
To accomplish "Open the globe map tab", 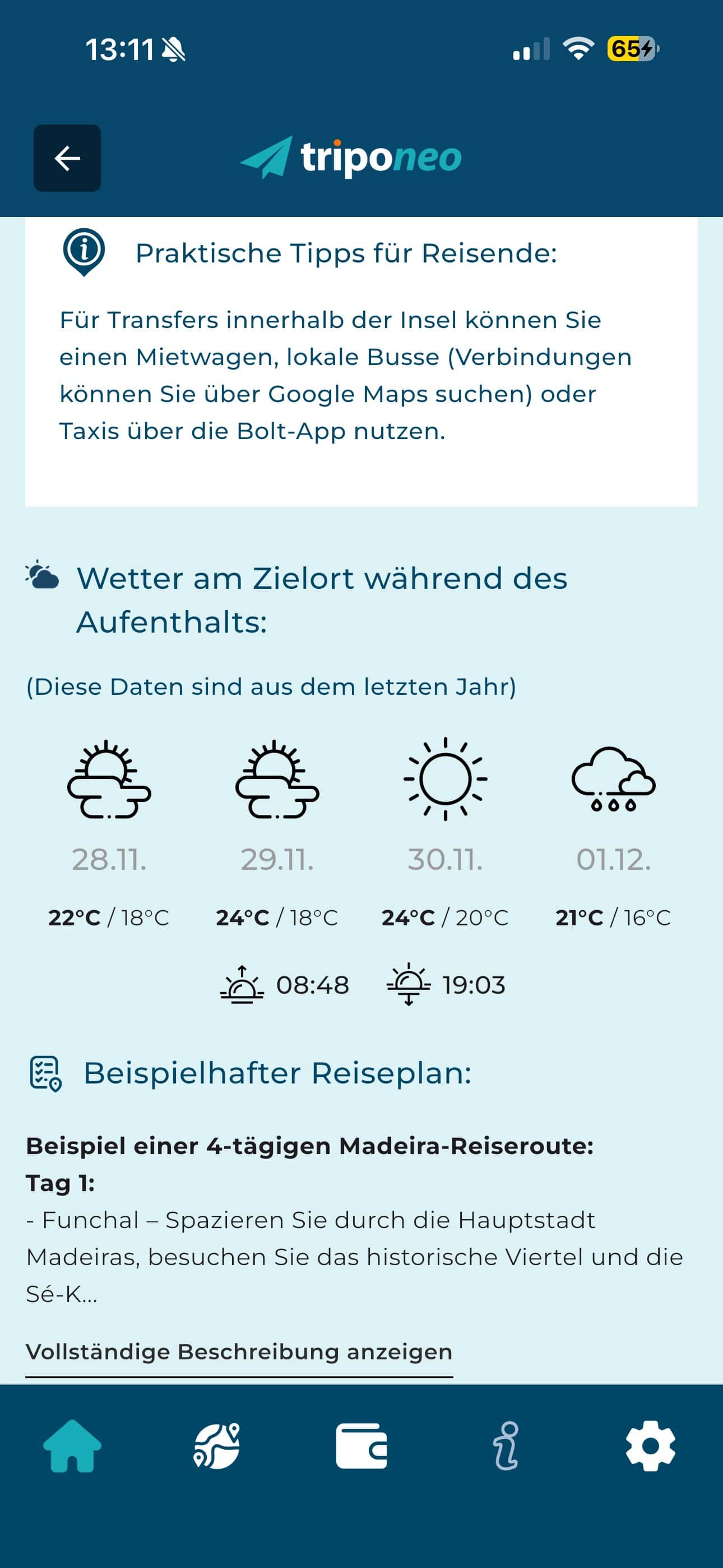I will (217, 1446).
